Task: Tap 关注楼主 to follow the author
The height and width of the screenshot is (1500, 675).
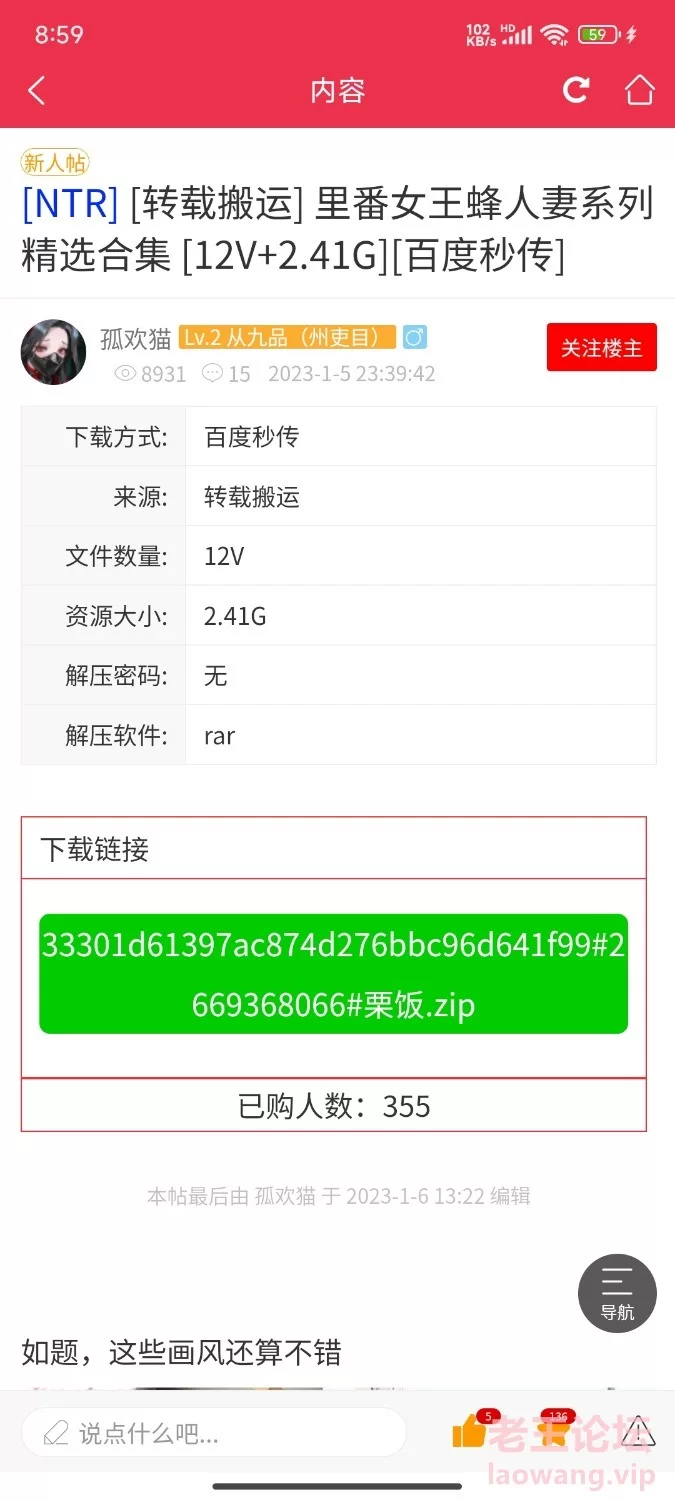Action: coord(601,348)
